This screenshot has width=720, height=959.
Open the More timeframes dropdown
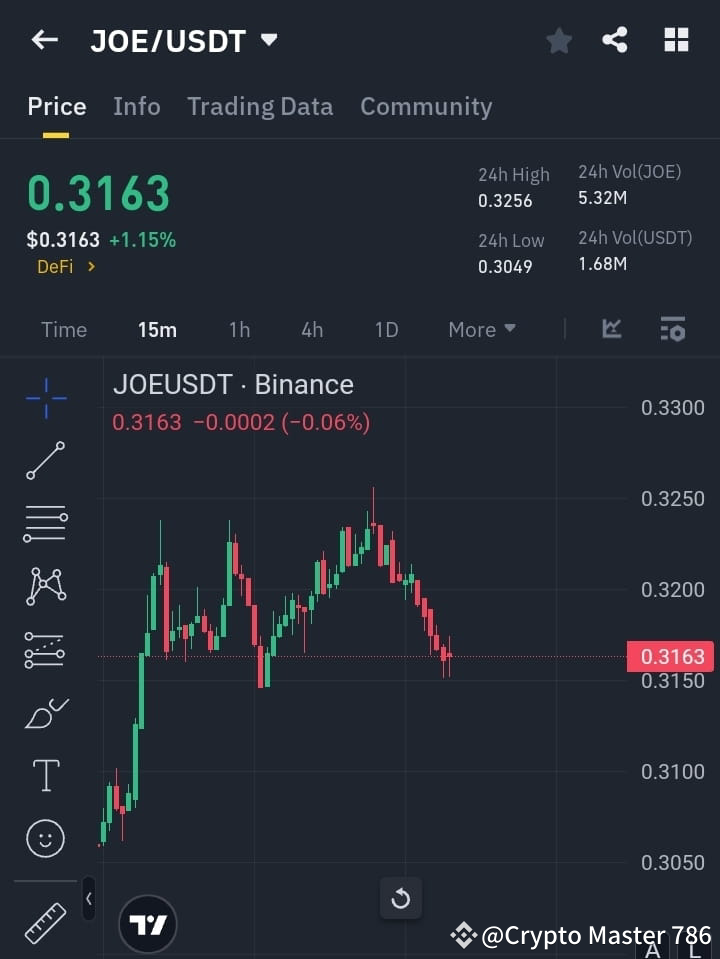click(481, 329)
